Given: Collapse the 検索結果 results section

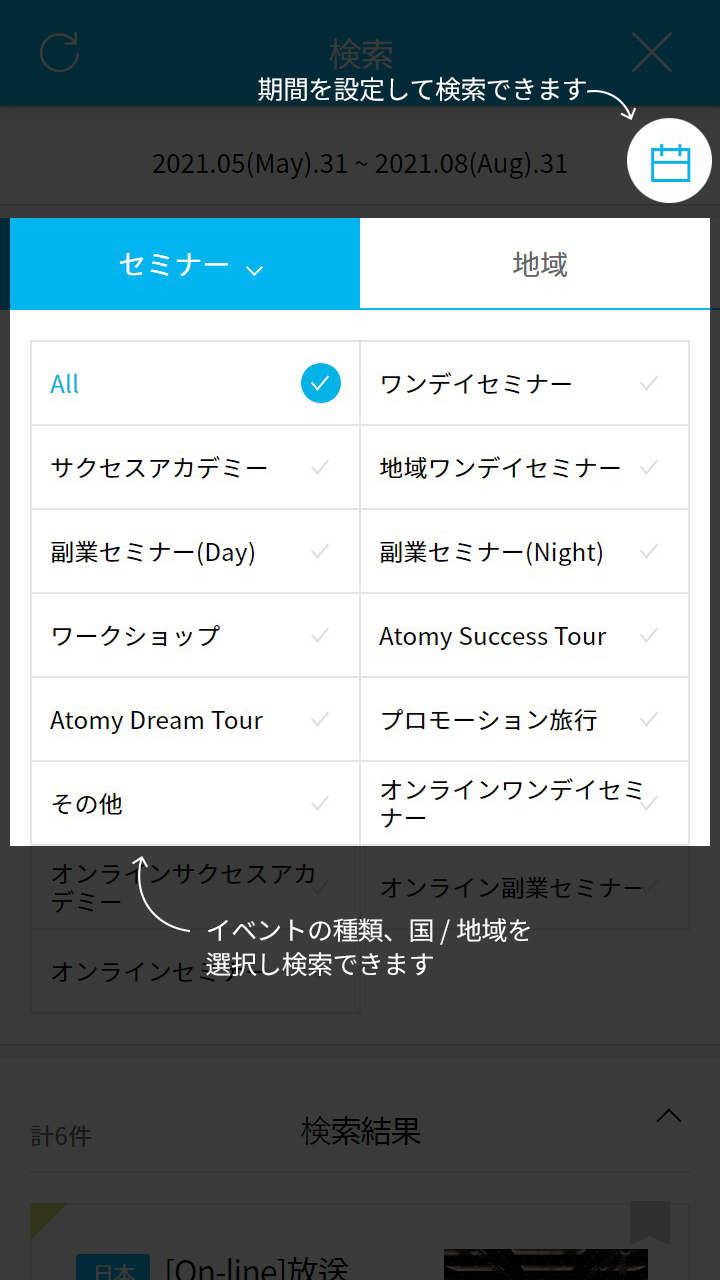Looking at the screenshot, I should coord(669,1117).
